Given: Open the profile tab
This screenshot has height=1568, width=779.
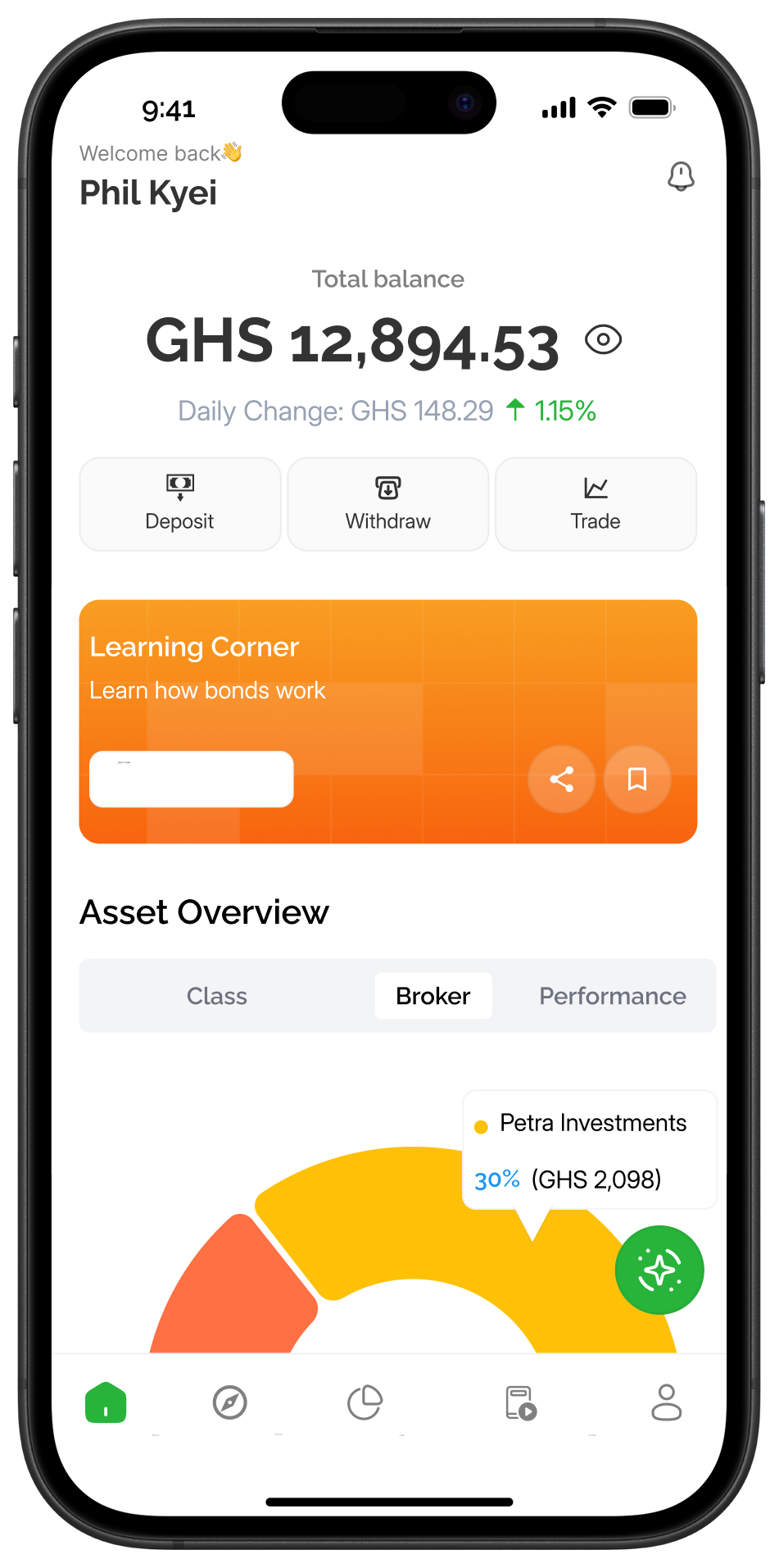Looking at the screenshot, I should pos(666,1402).
